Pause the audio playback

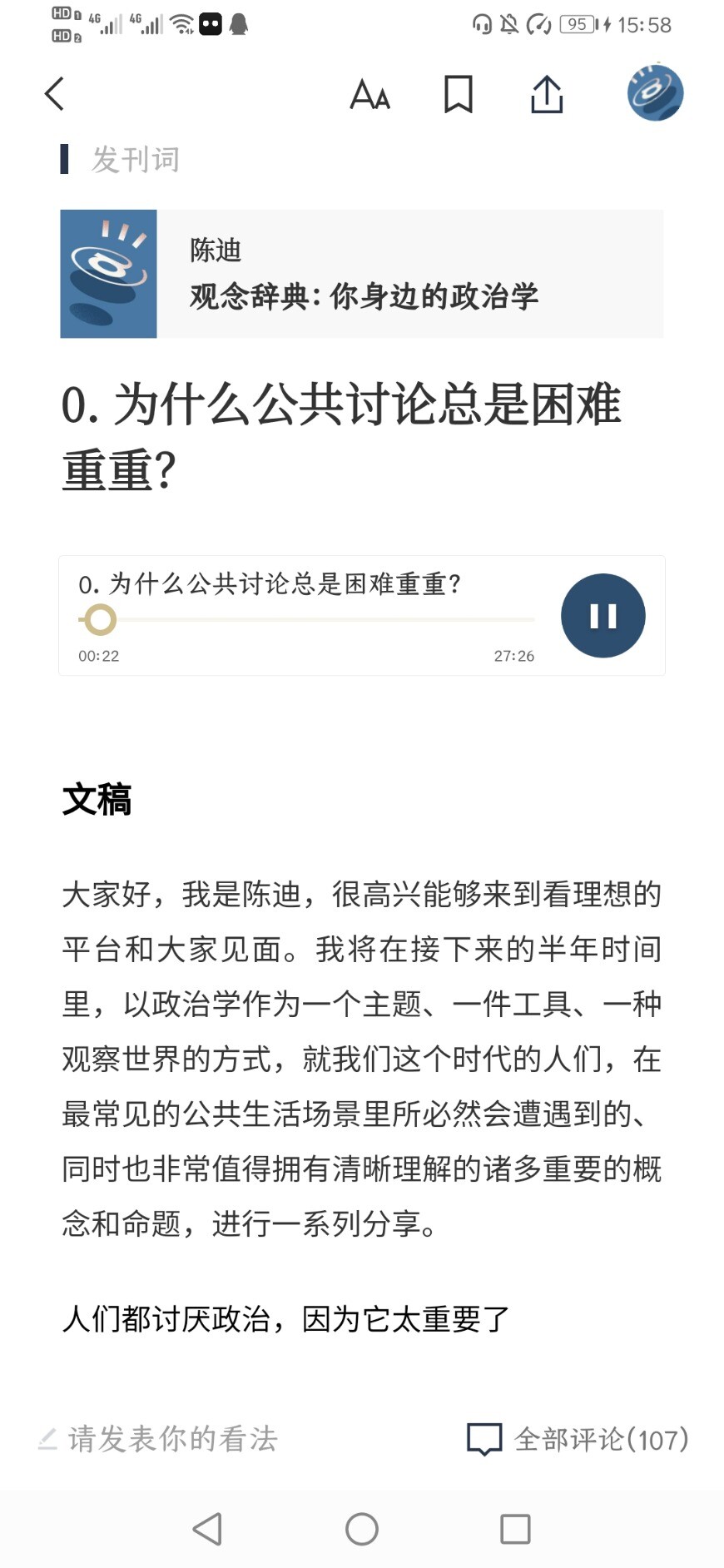(603, 616)
